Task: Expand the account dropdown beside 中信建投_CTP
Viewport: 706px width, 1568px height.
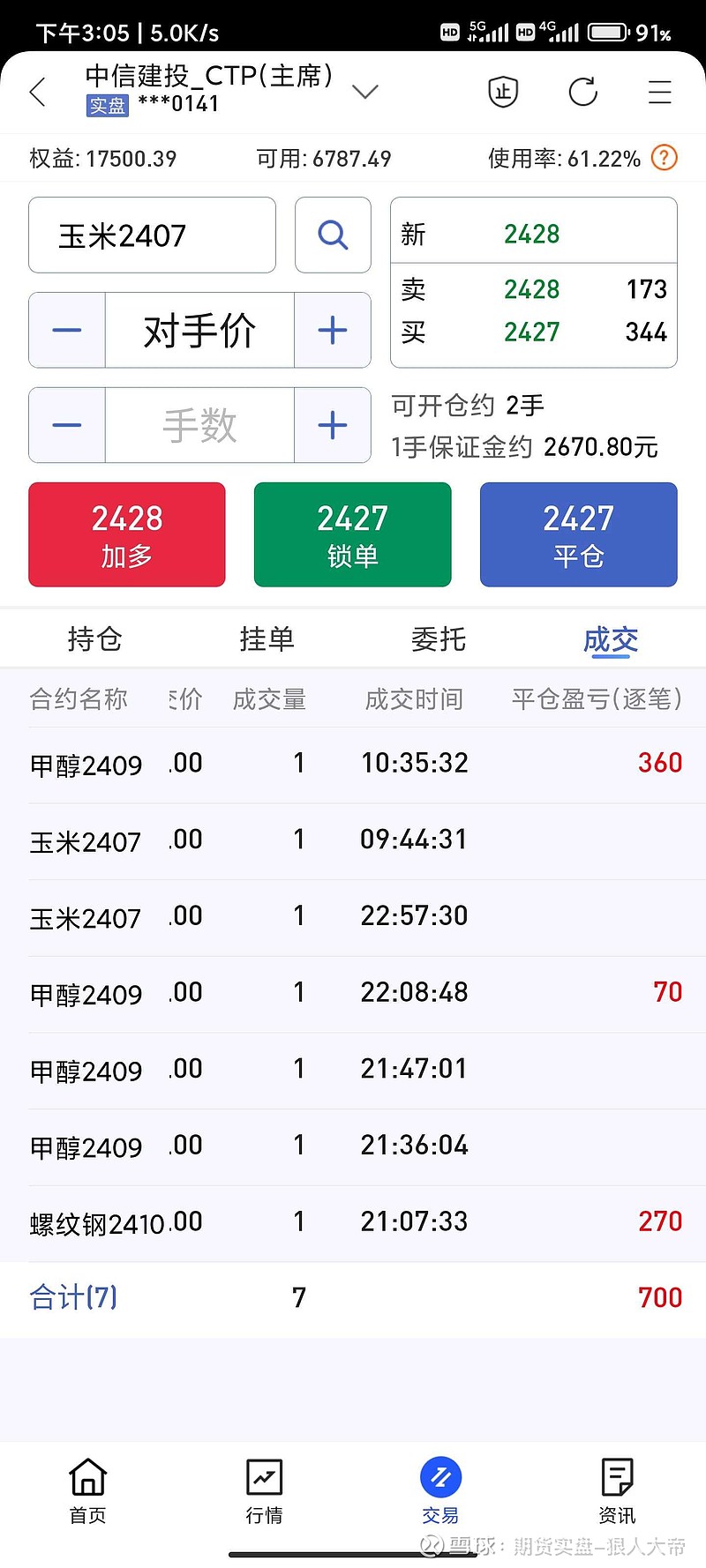Action: (365, 92)
